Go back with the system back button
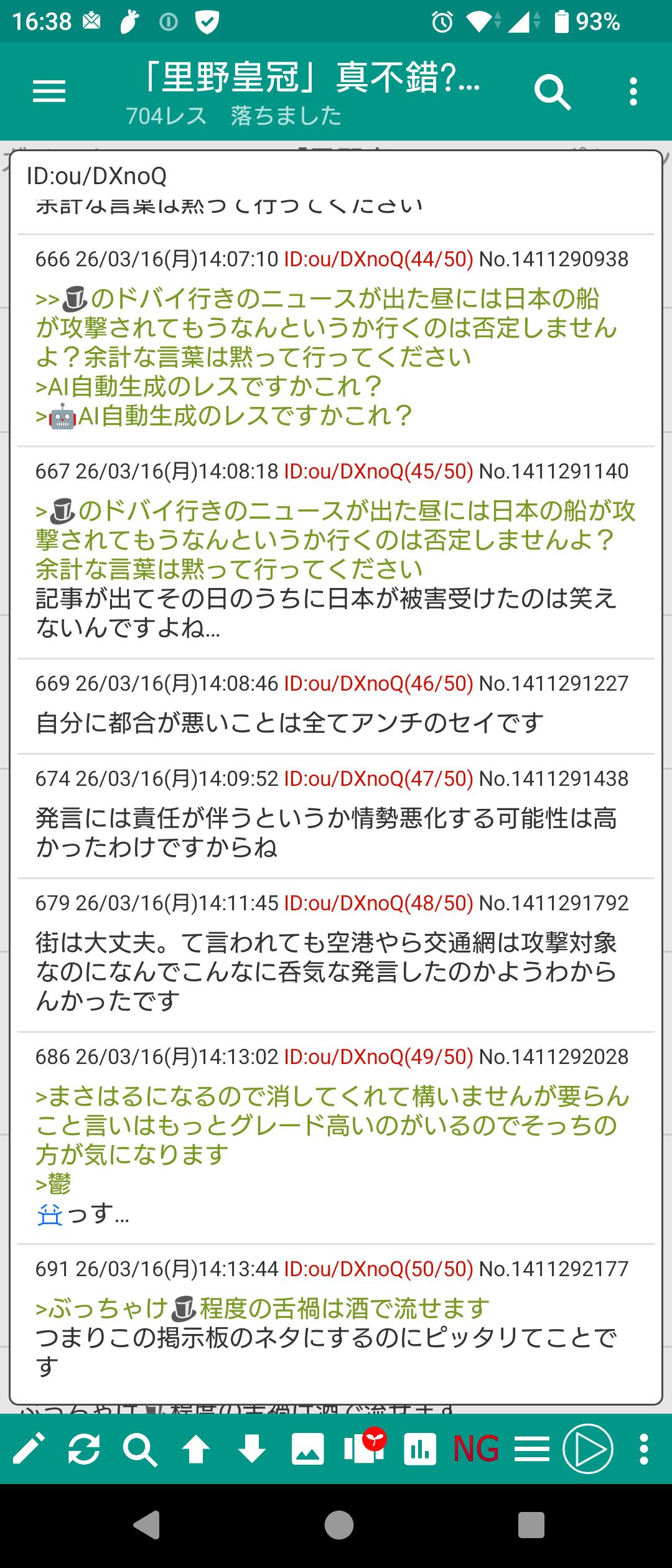The height and width of the screenshot is (1568, 672). pyautogui.click(x=147, y=1526)
